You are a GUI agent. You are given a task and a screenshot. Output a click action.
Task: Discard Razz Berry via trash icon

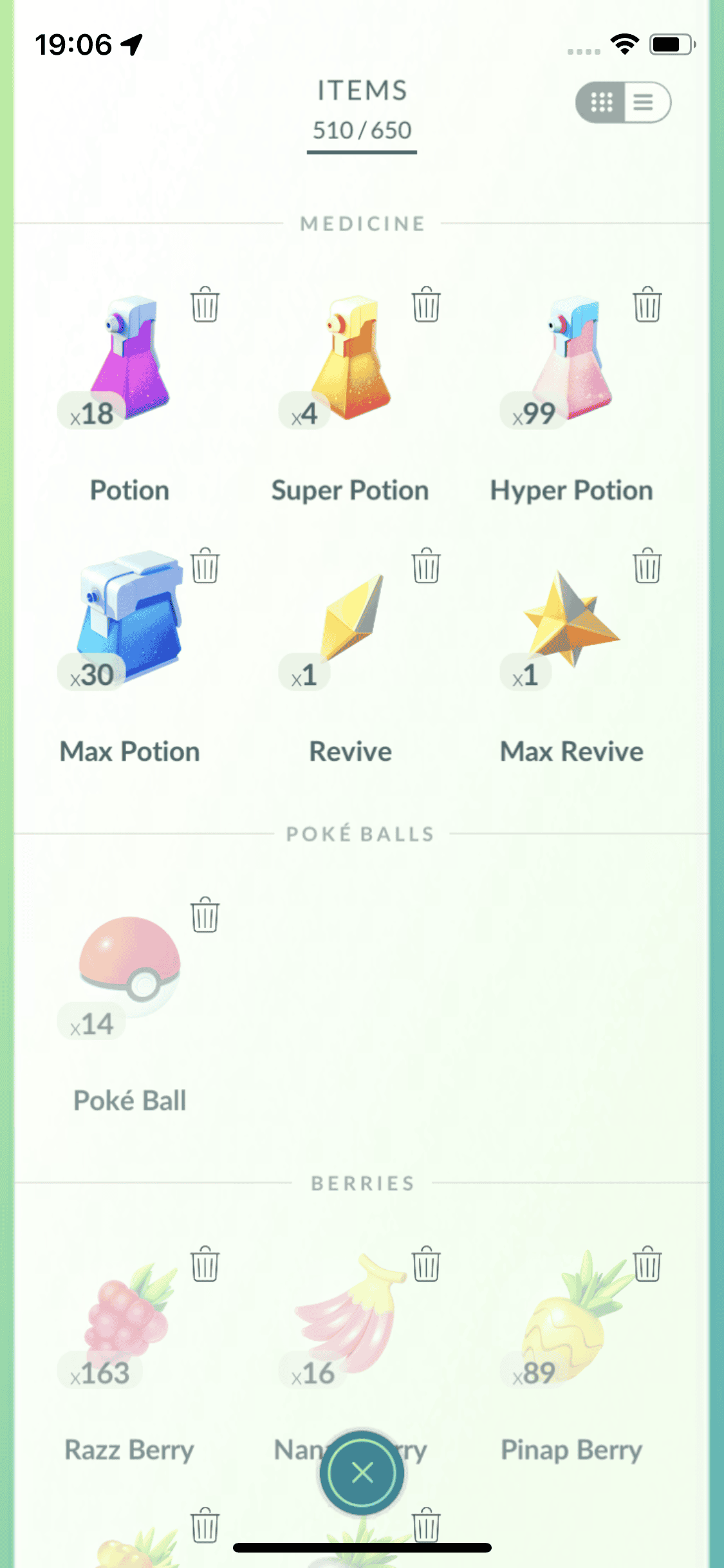point(205,1264)
